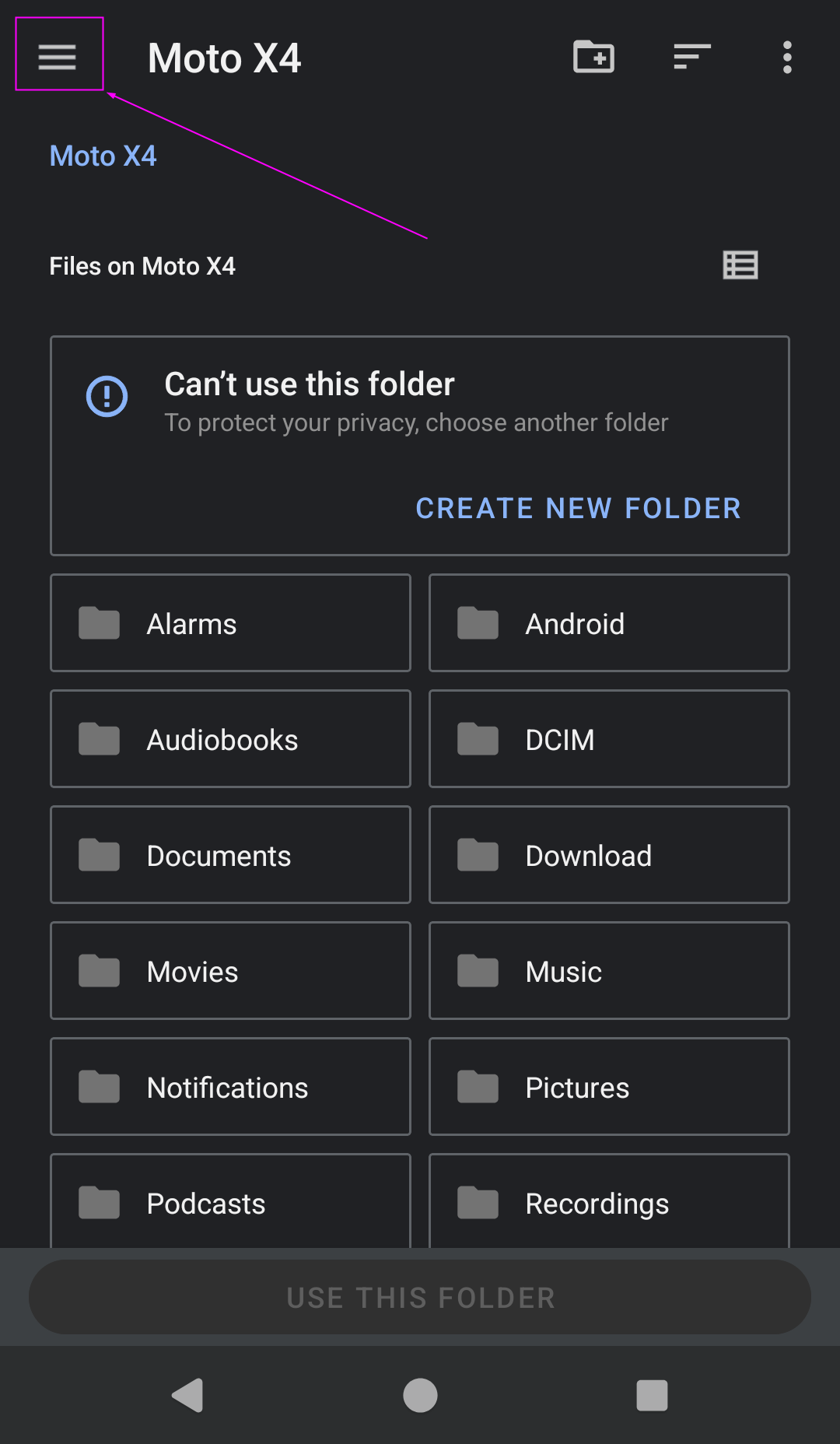The image size is (840, 1444).
Task: Tap Create New Folder
Action: click(x=578, y=508)
